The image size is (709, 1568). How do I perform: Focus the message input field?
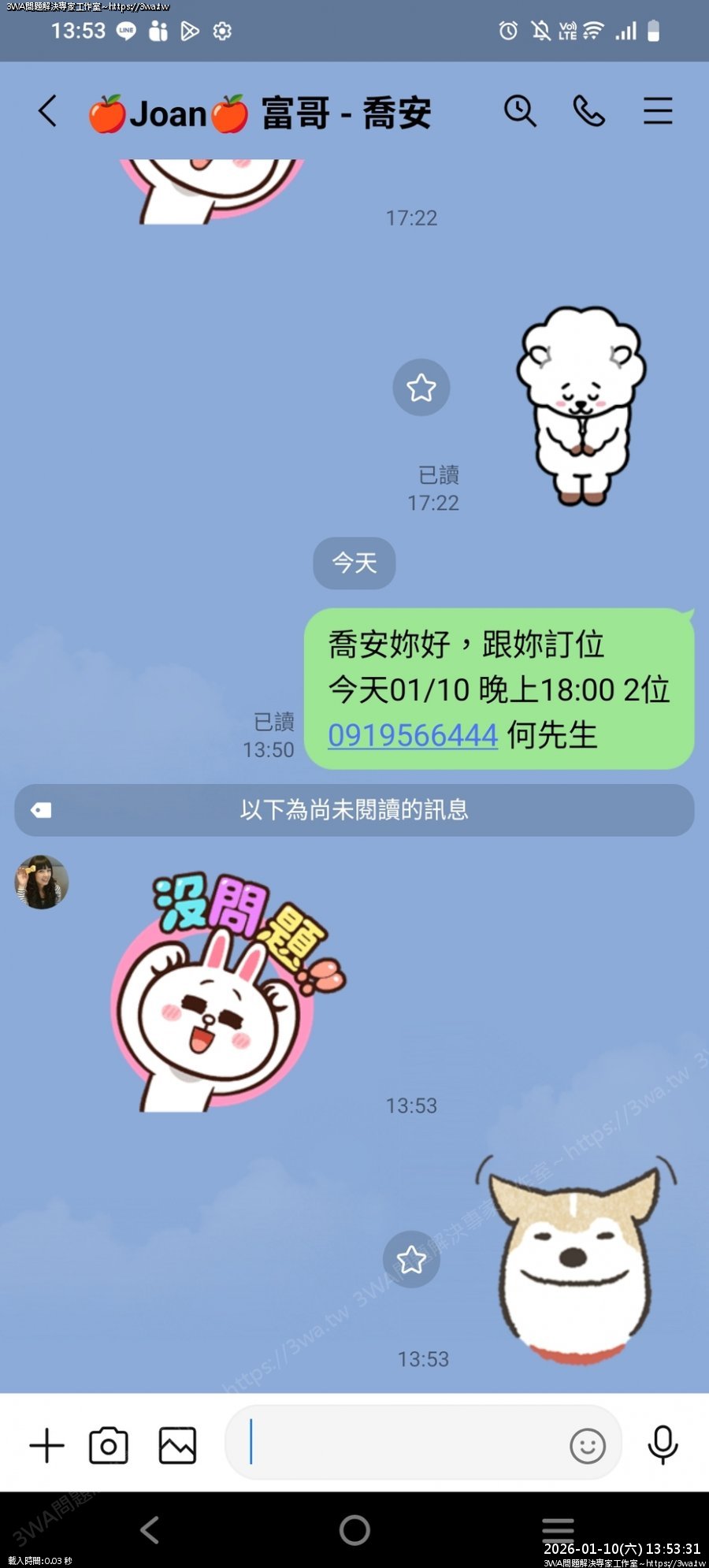402,1445
